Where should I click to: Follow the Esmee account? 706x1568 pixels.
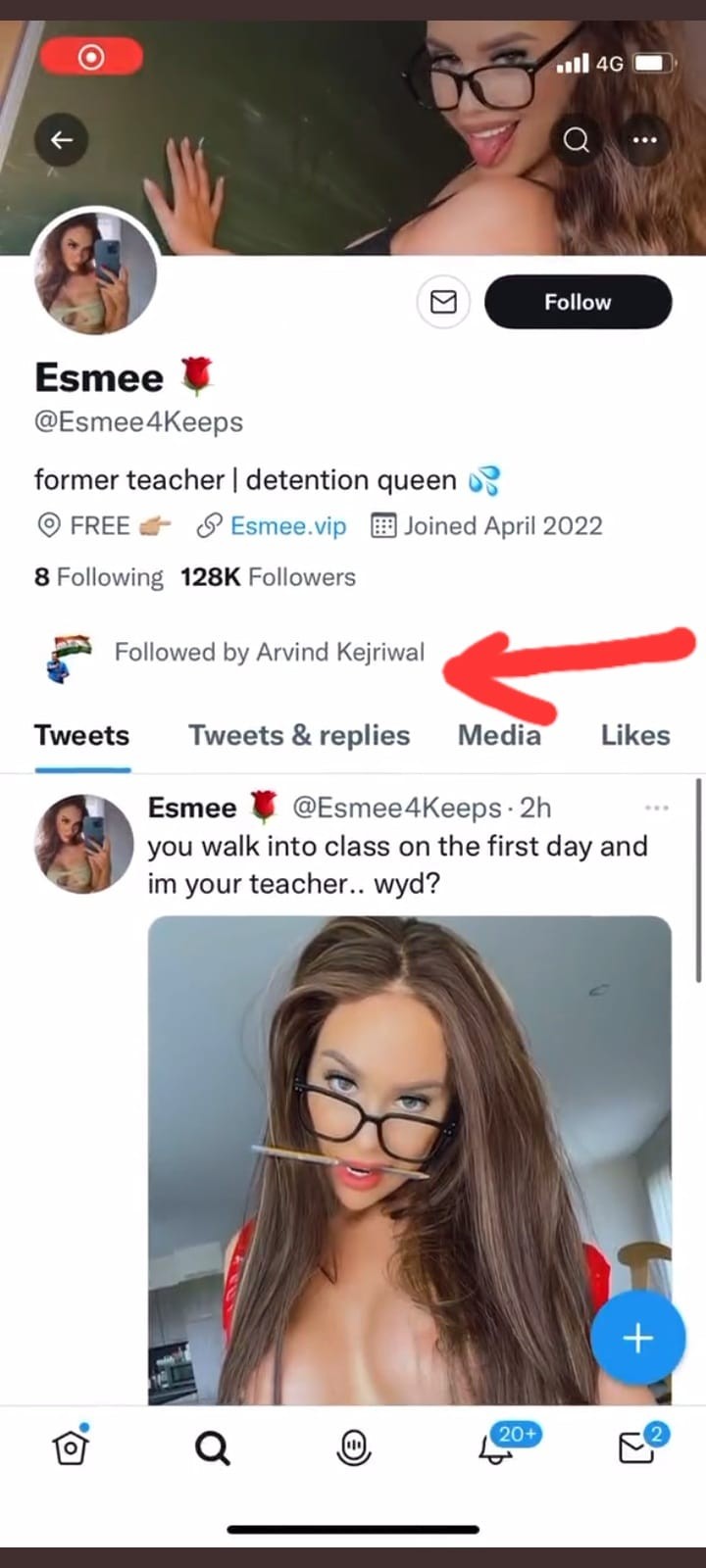pyautogui.click(x=578, y=302)
